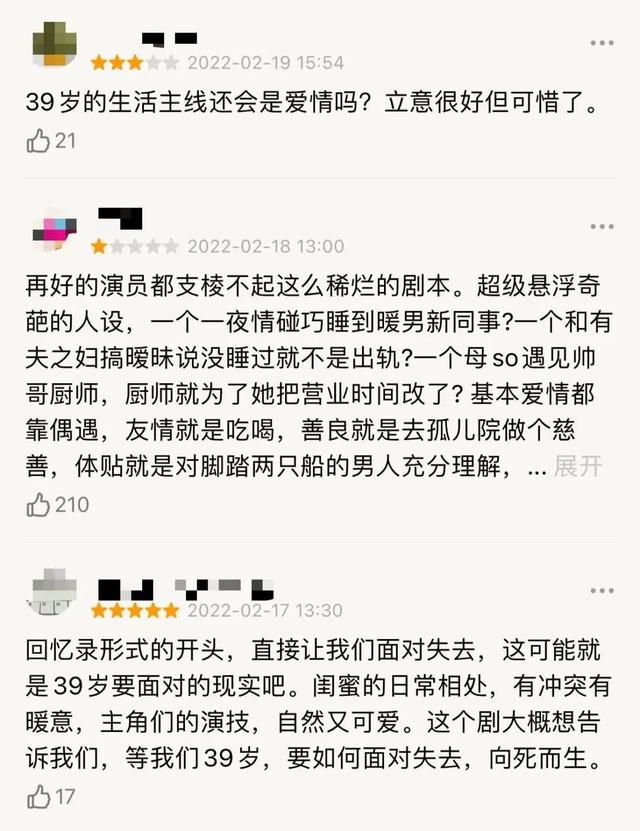Open overflow menu on the 2022-02-19 review
Viewport: 640px width, 831px height.
coord(602,44)
